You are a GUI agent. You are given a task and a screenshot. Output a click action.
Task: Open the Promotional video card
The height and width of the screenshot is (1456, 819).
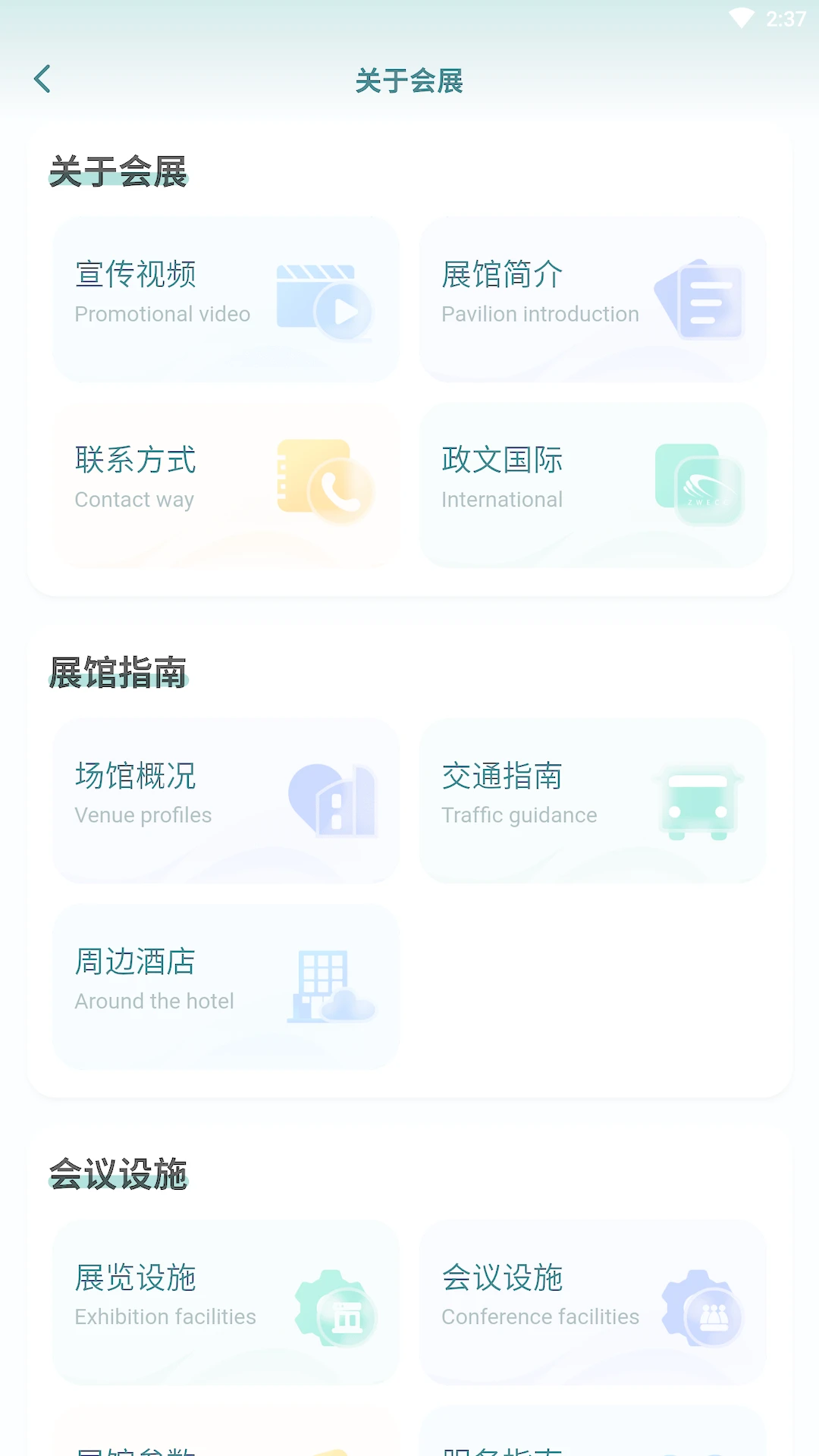coord(224,298)
